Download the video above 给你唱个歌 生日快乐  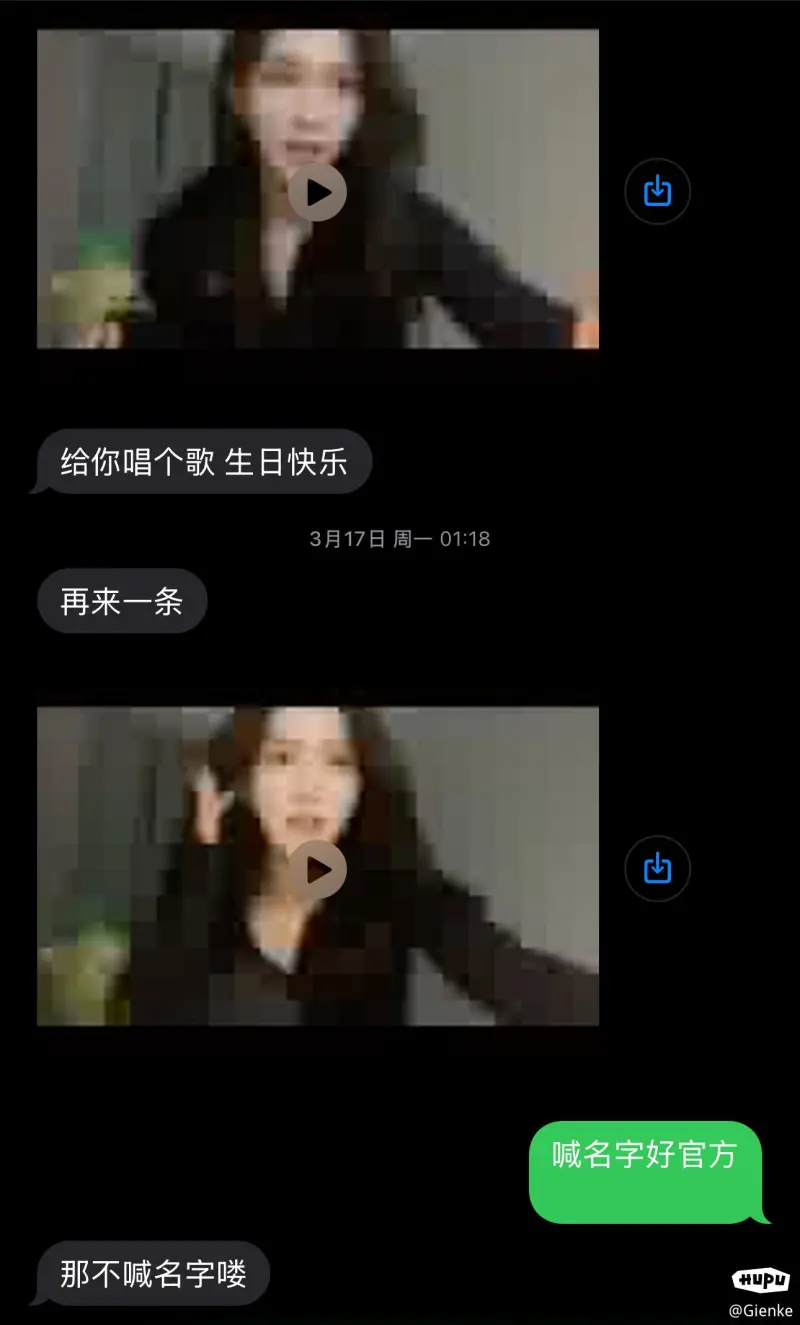click(657, 190)
